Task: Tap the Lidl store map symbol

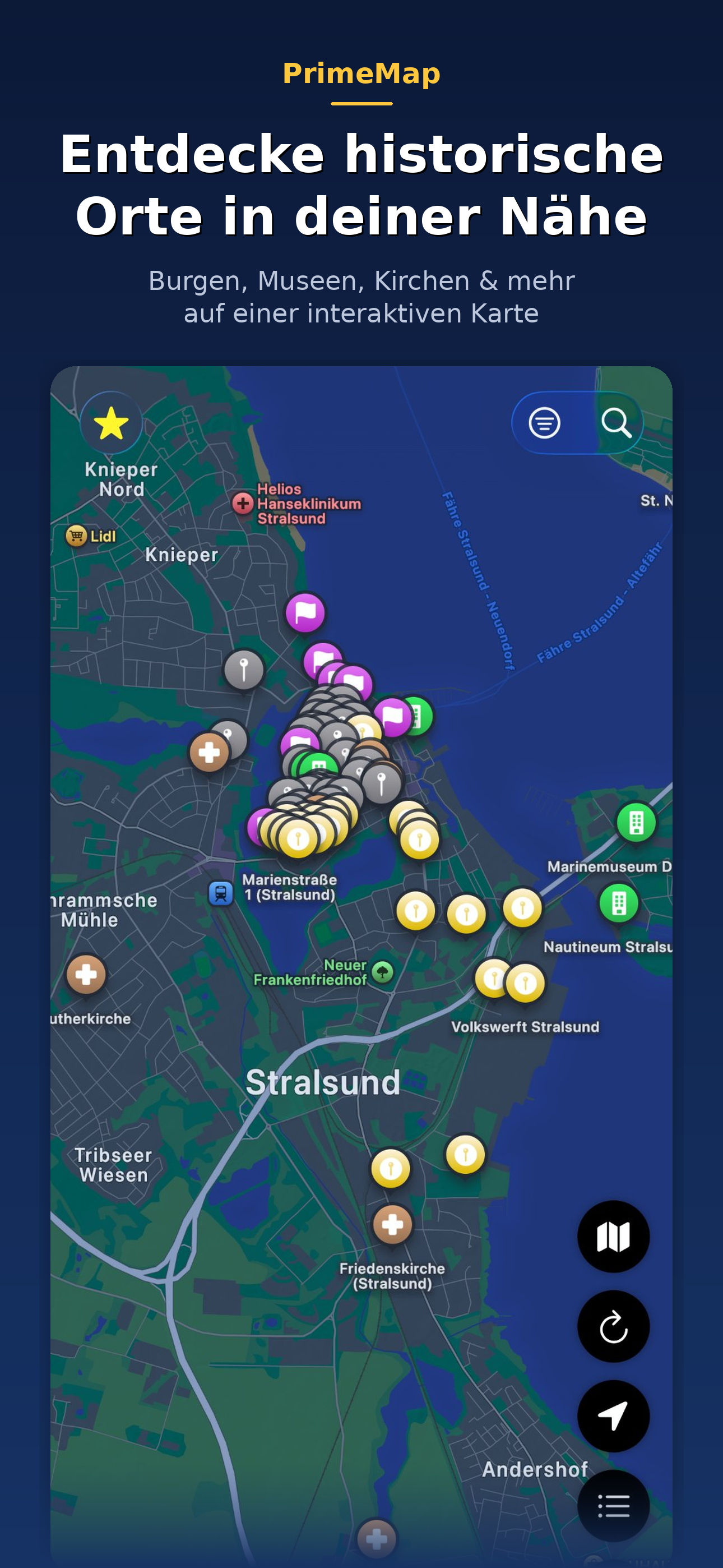Action: pos(77,536)
